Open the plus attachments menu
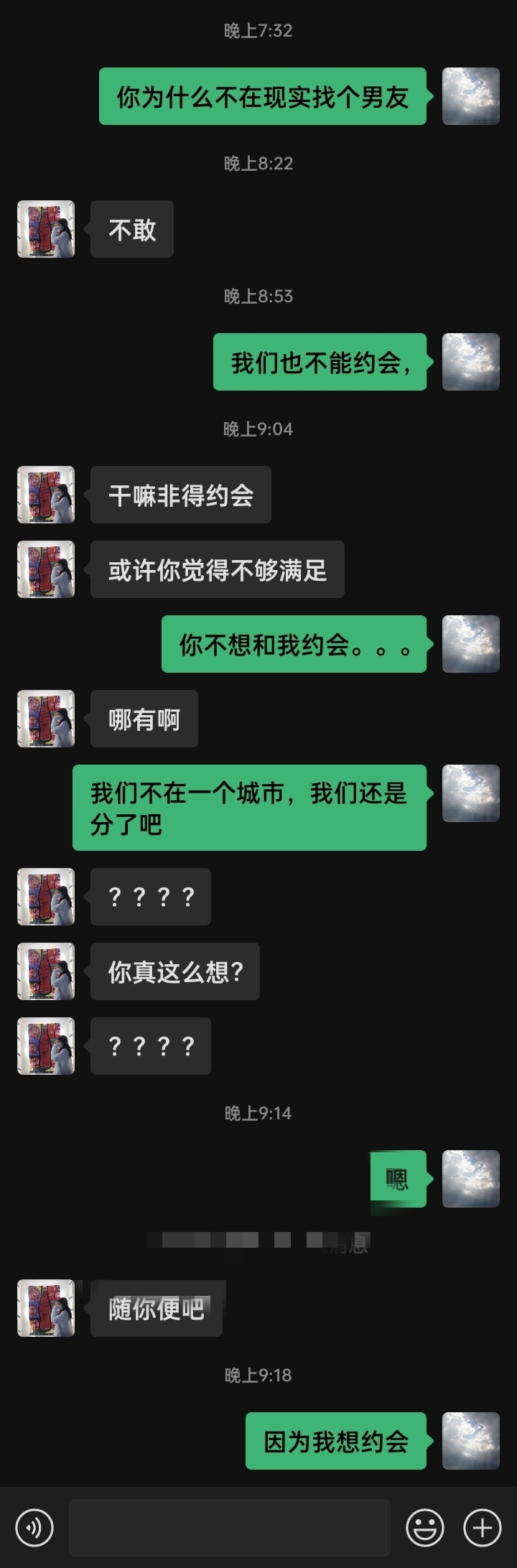The image size is (517, 1568). (x=482, y=1527)
